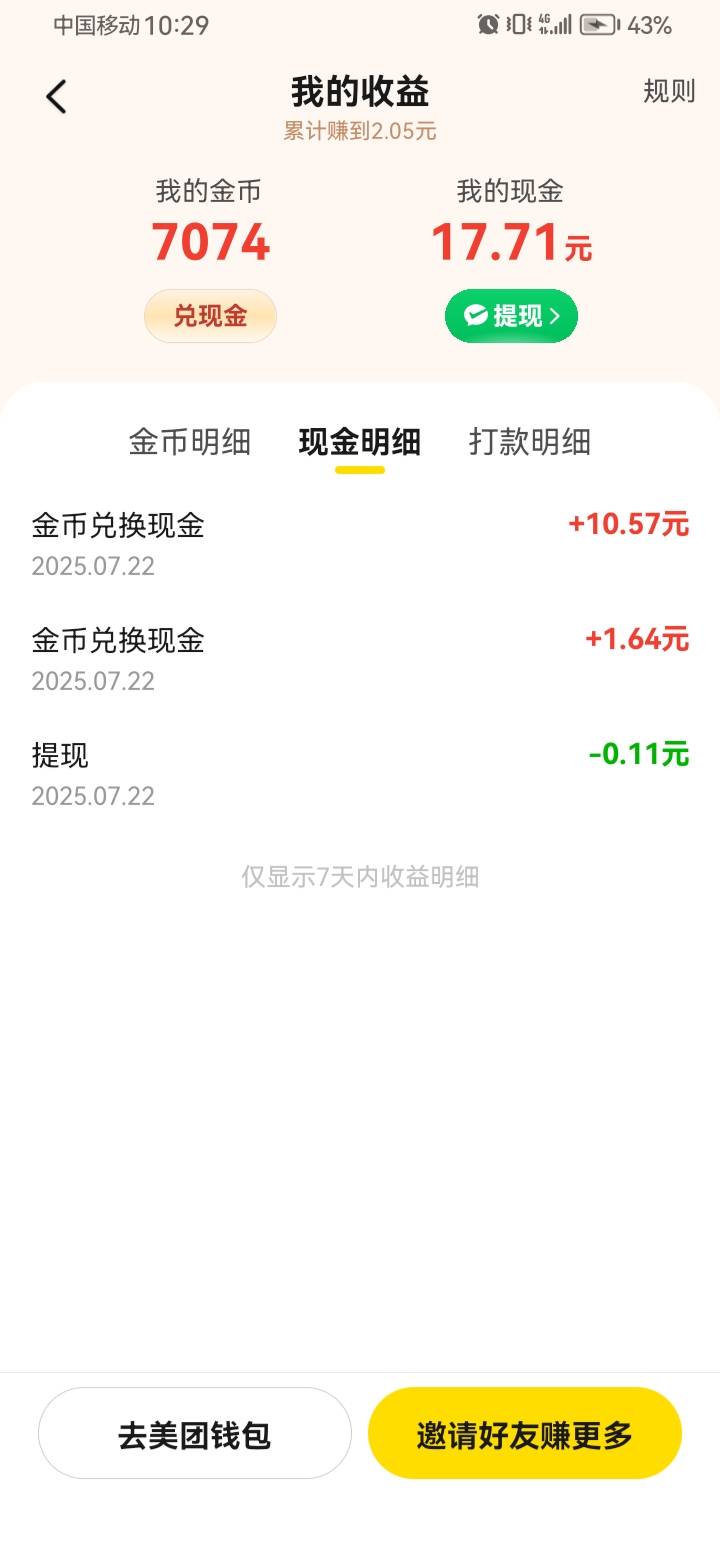Tap the green 提现 withdraw button
Viewport: 720px width, 1560px height.
coord(511,316)
